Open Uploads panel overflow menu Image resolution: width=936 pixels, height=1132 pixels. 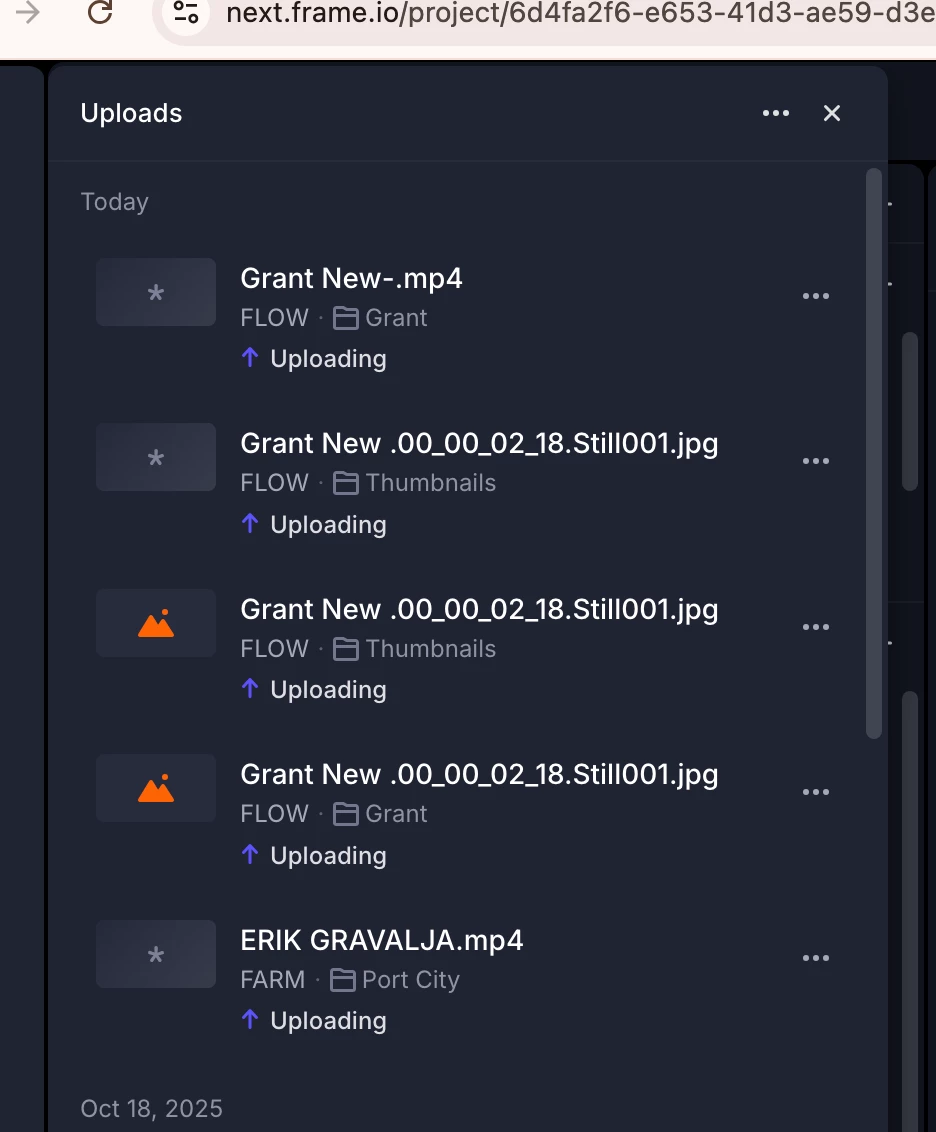click(x=776, y=113)
